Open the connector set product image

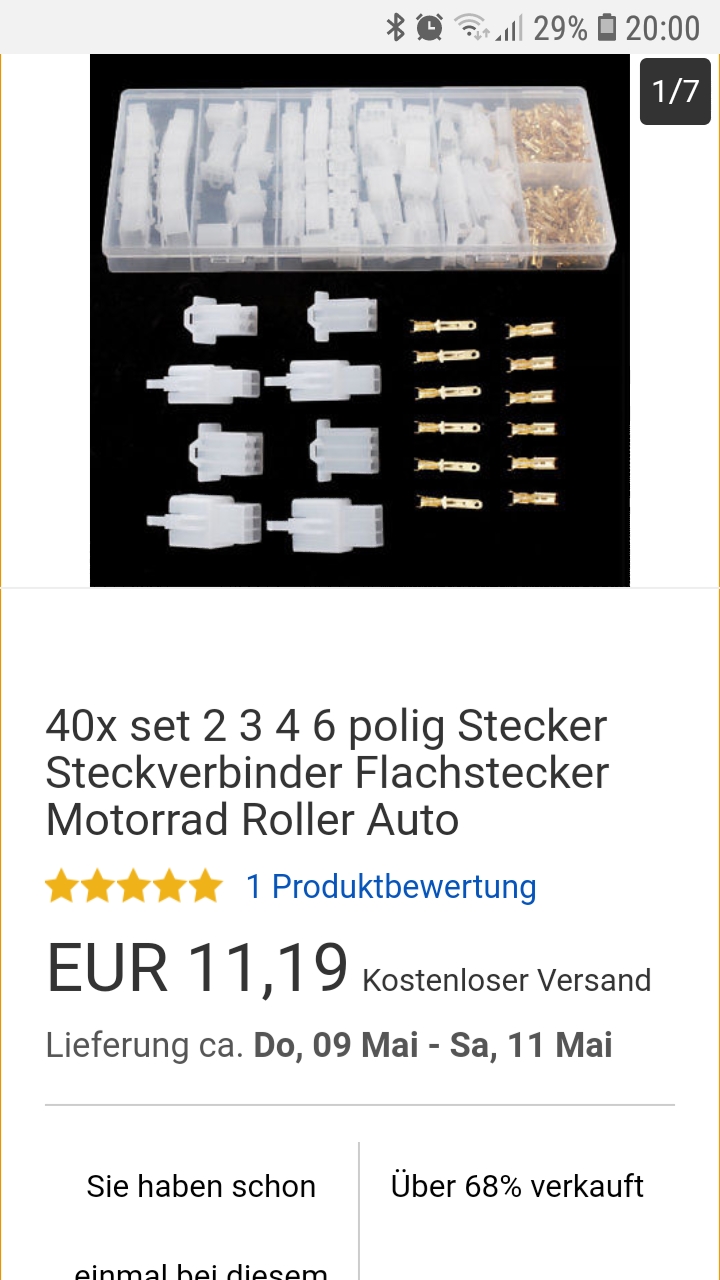click(360, 320)
